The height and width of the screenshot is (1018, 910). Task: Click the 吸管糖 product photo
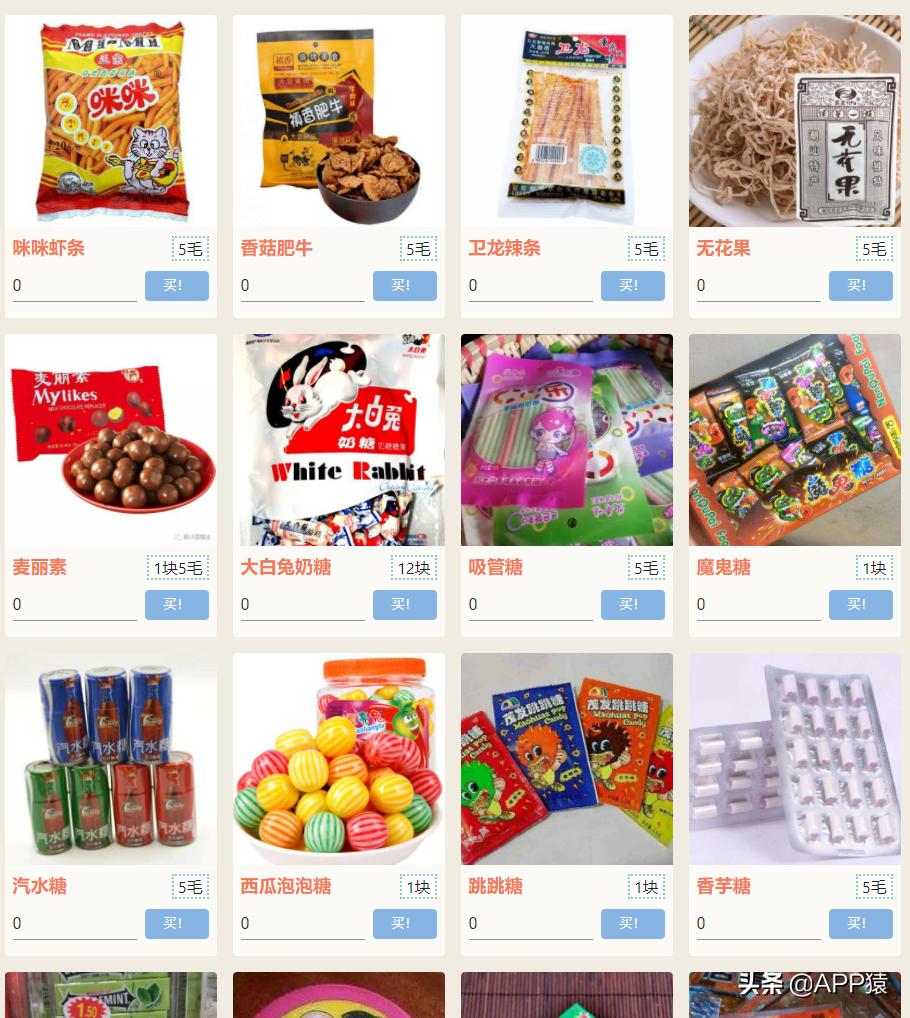click(567, 440)
